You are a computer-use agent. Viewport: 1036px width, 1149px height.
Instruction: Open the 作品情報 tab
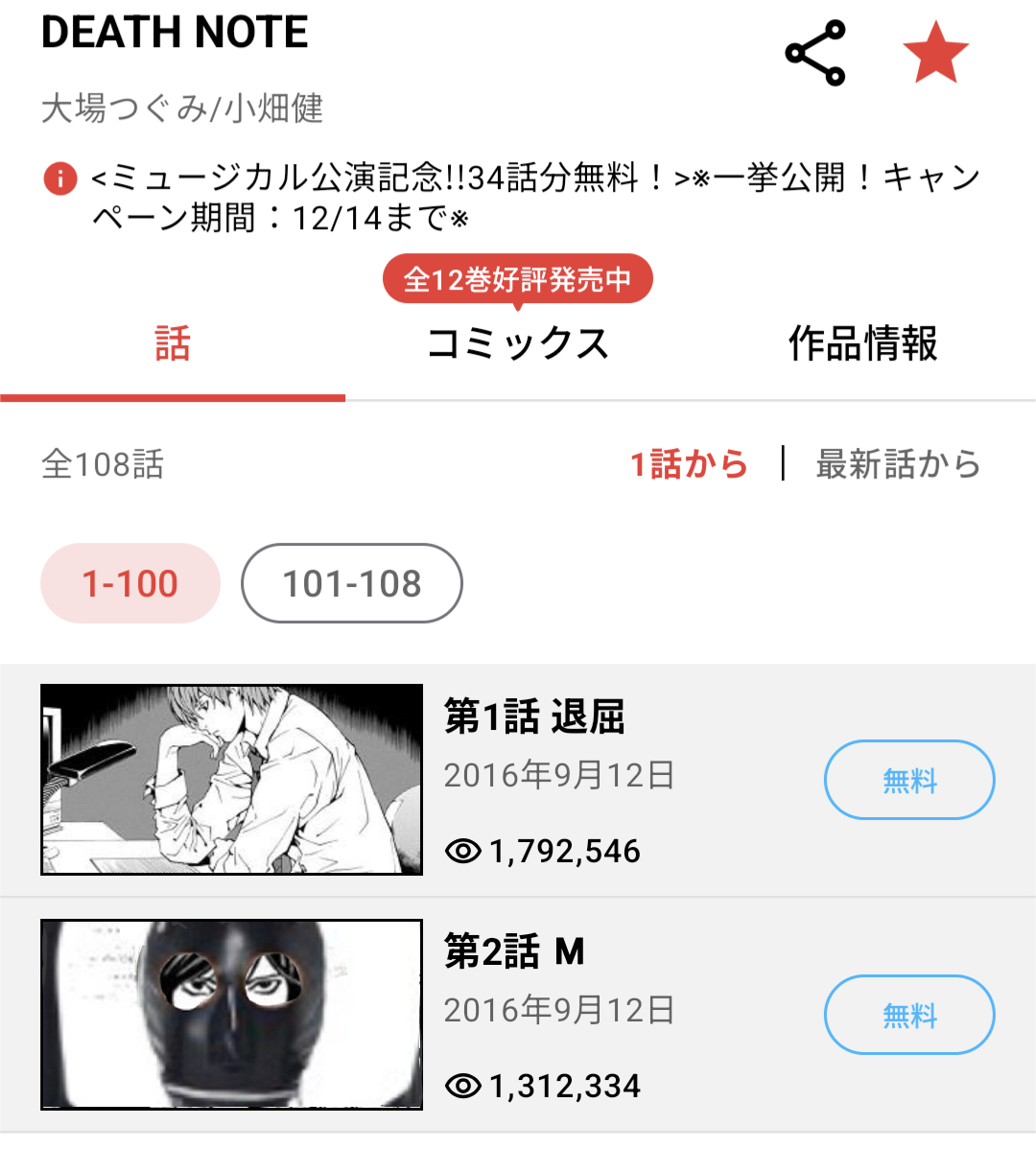[x=862, y=343]
